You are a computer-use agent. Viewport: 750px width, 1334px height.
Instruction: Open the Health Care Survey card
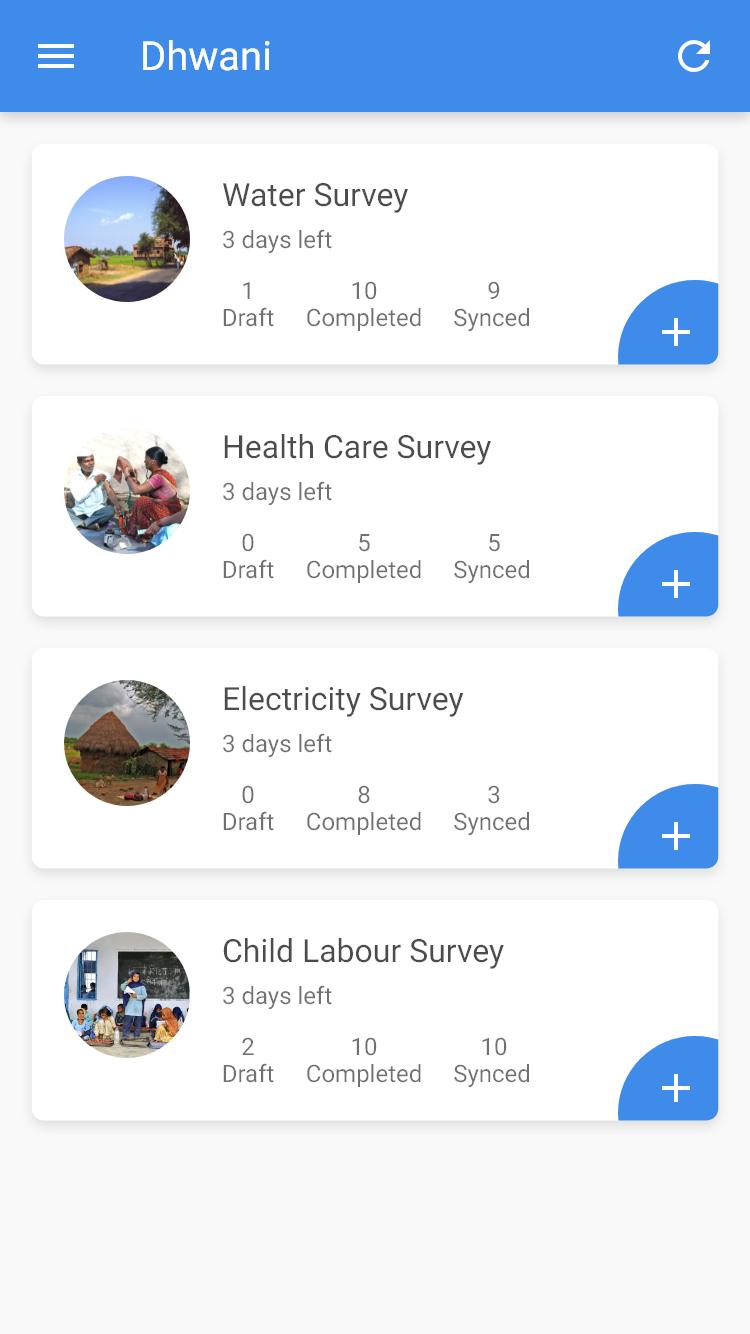click(x=375, y=506)
